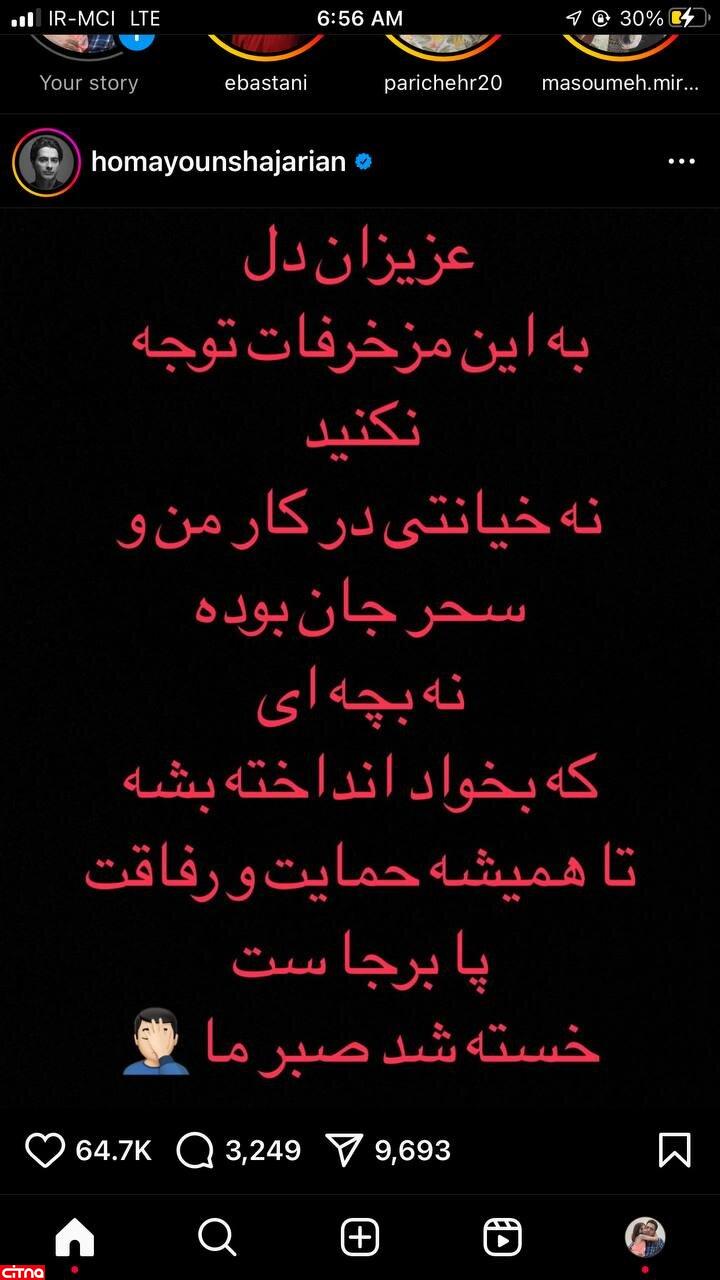
Task: Create a new post with the plus tab
Action: point(360,1238)
